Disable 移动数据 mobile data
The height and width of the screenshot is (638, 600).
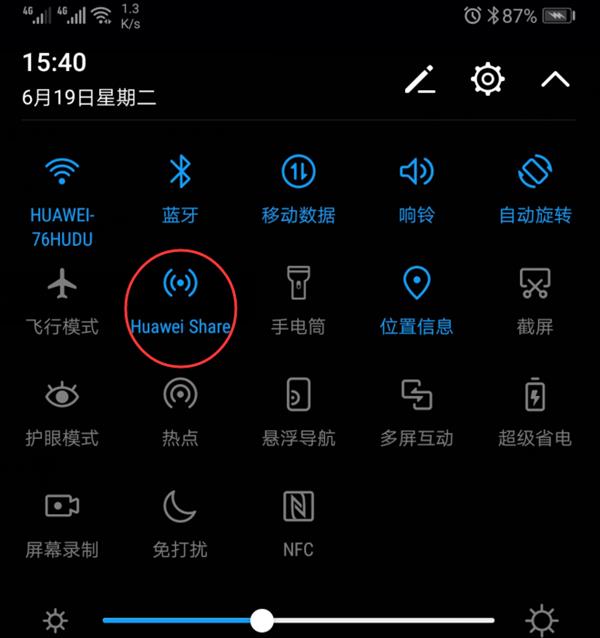pyautogui.click(x=298, y=173)
